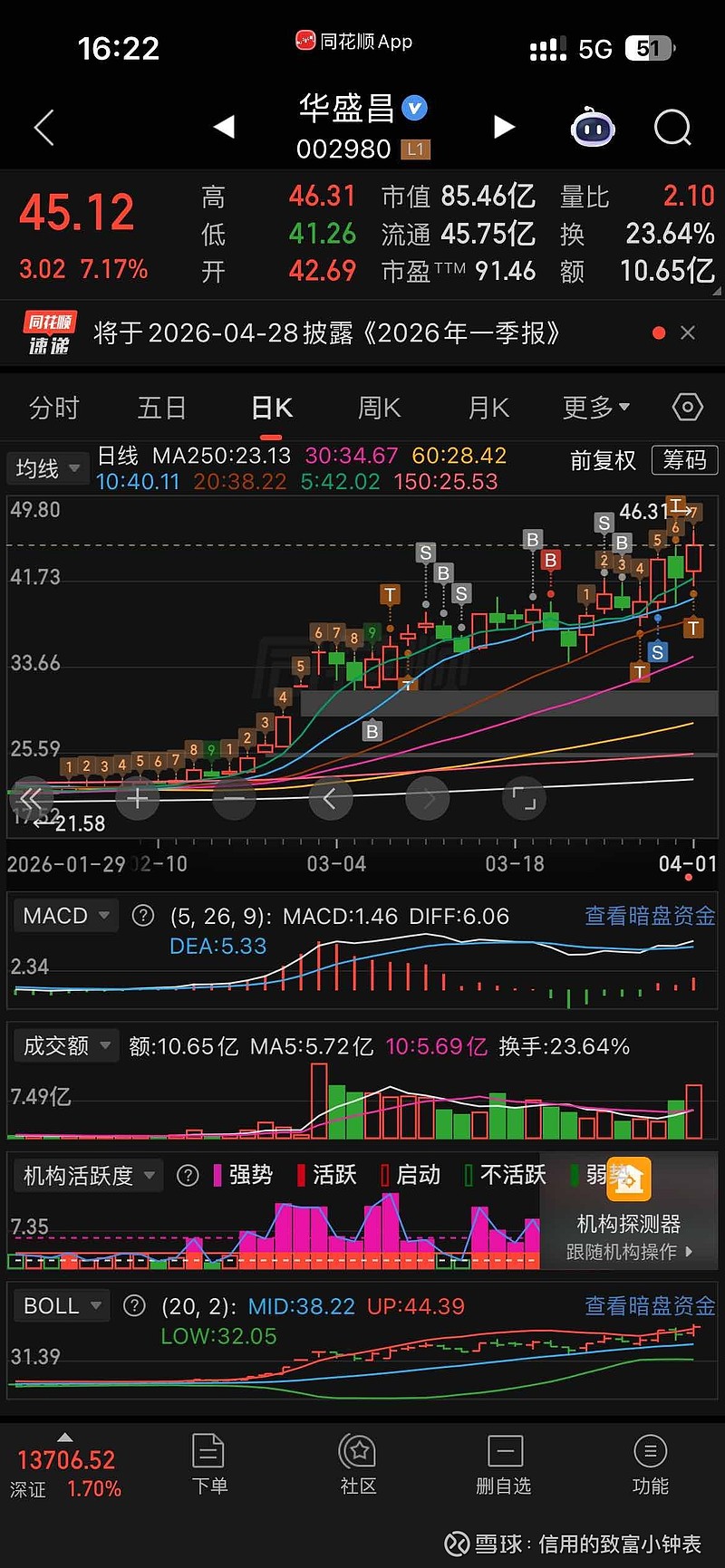
Task: Tap 删自选 to remove stock from watchlist
Action: click(x=504, y=1462)
